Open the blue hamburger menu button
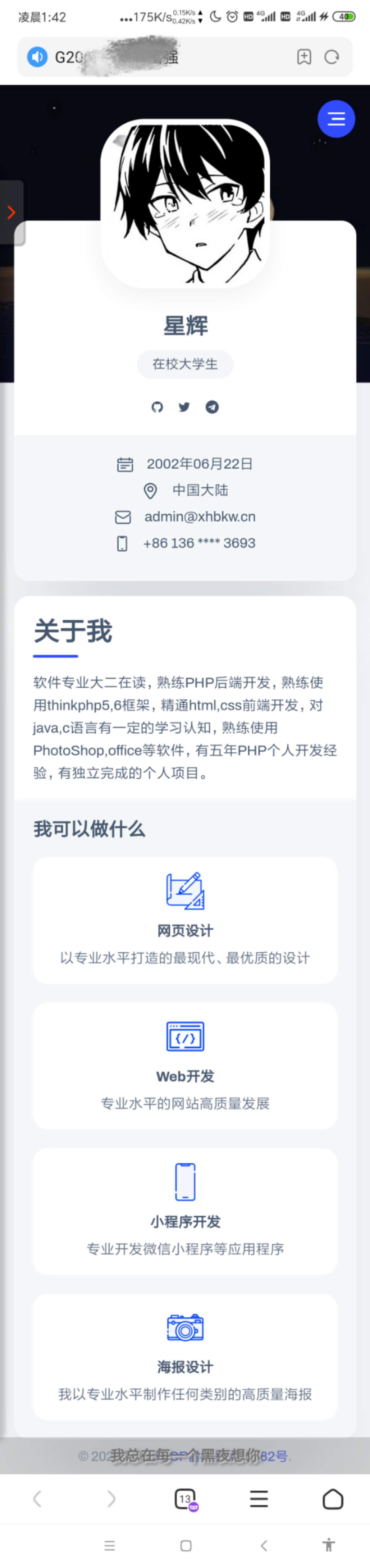The height and width of the screenshot is (1568, 370). pyautogui.click(x=336, y=119)
